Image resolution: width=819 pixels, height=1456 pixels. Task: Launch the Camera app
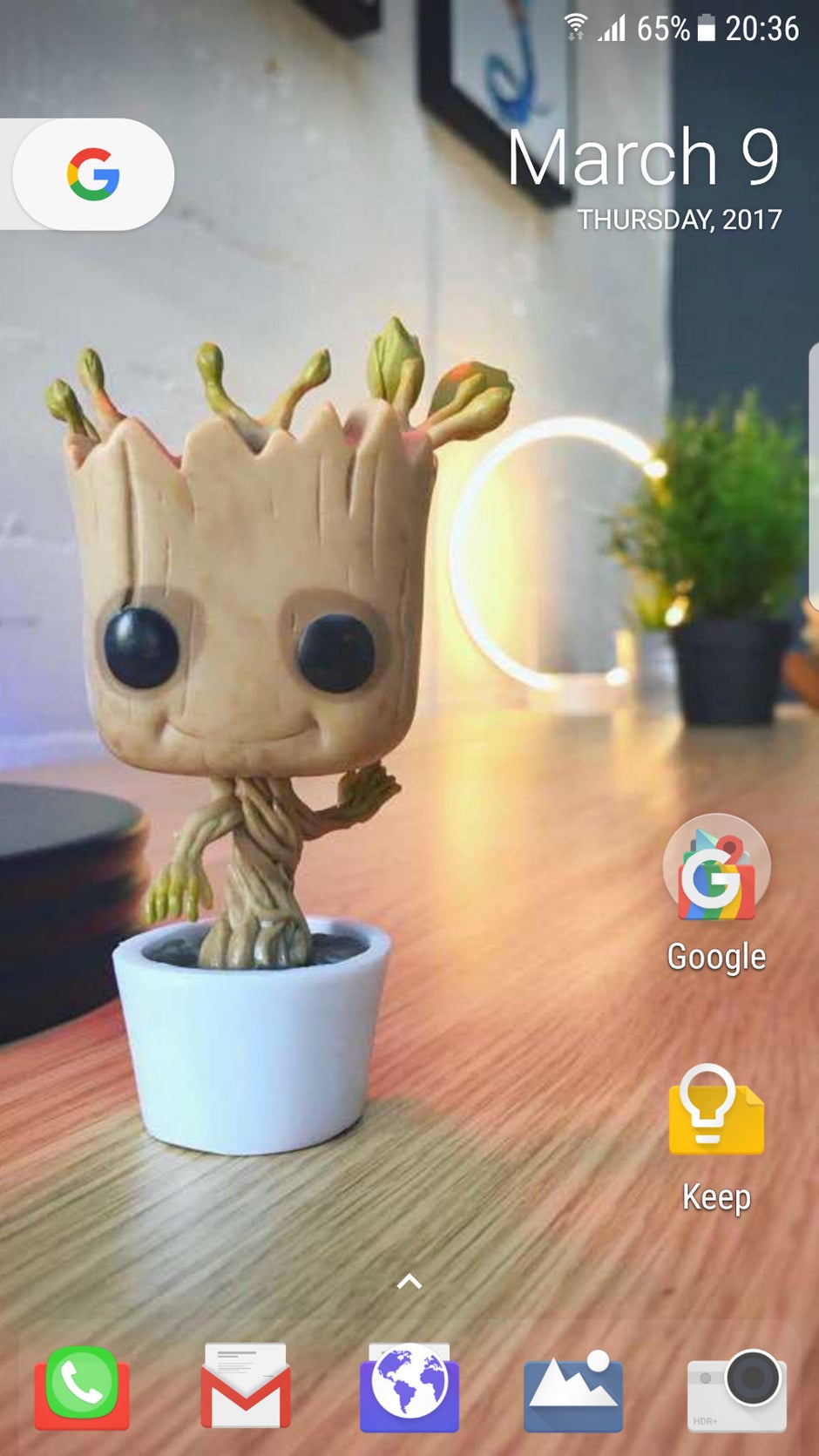click(x=737, y=1387)
